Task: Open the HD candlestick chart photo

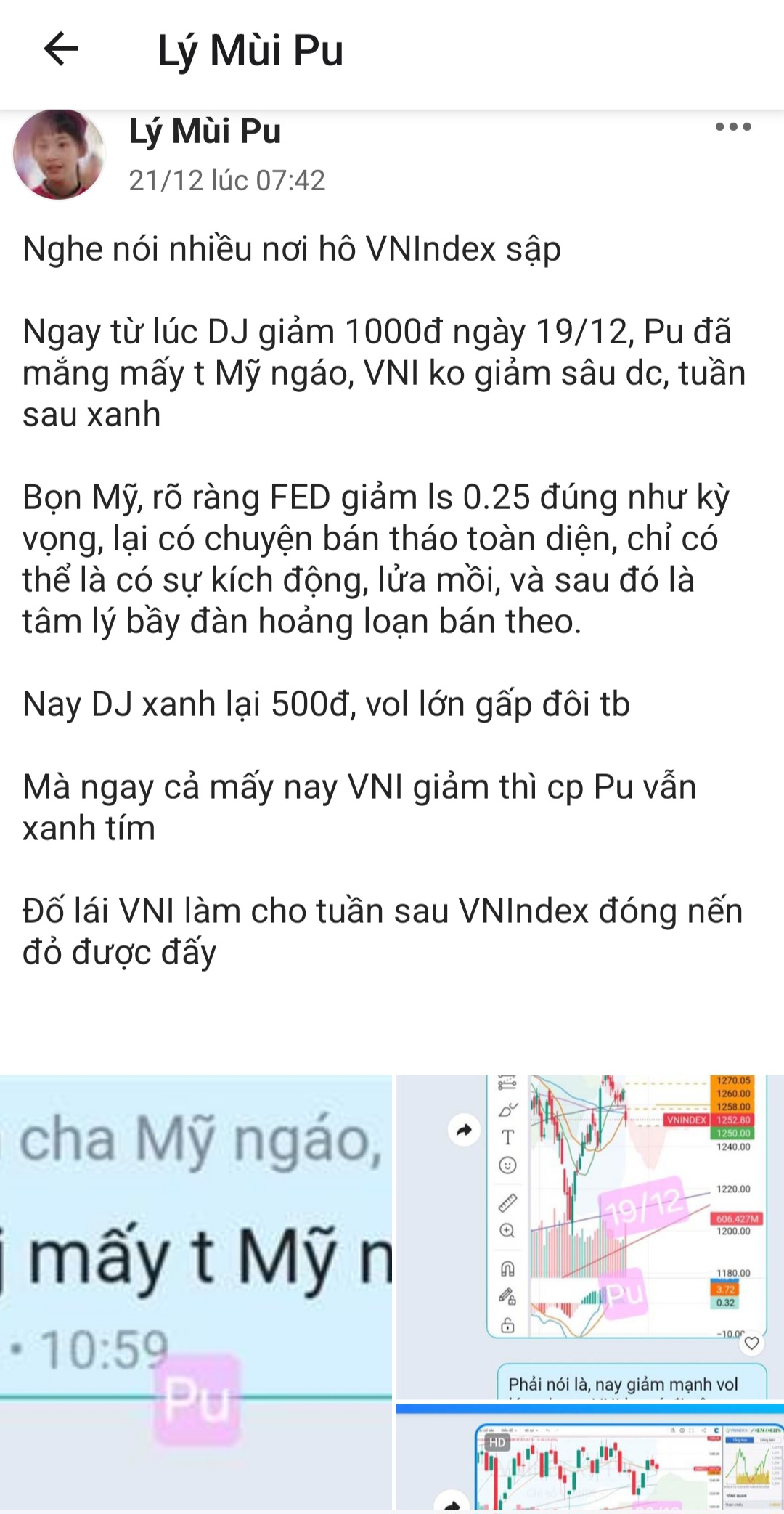Action: tap(589, 1460)
